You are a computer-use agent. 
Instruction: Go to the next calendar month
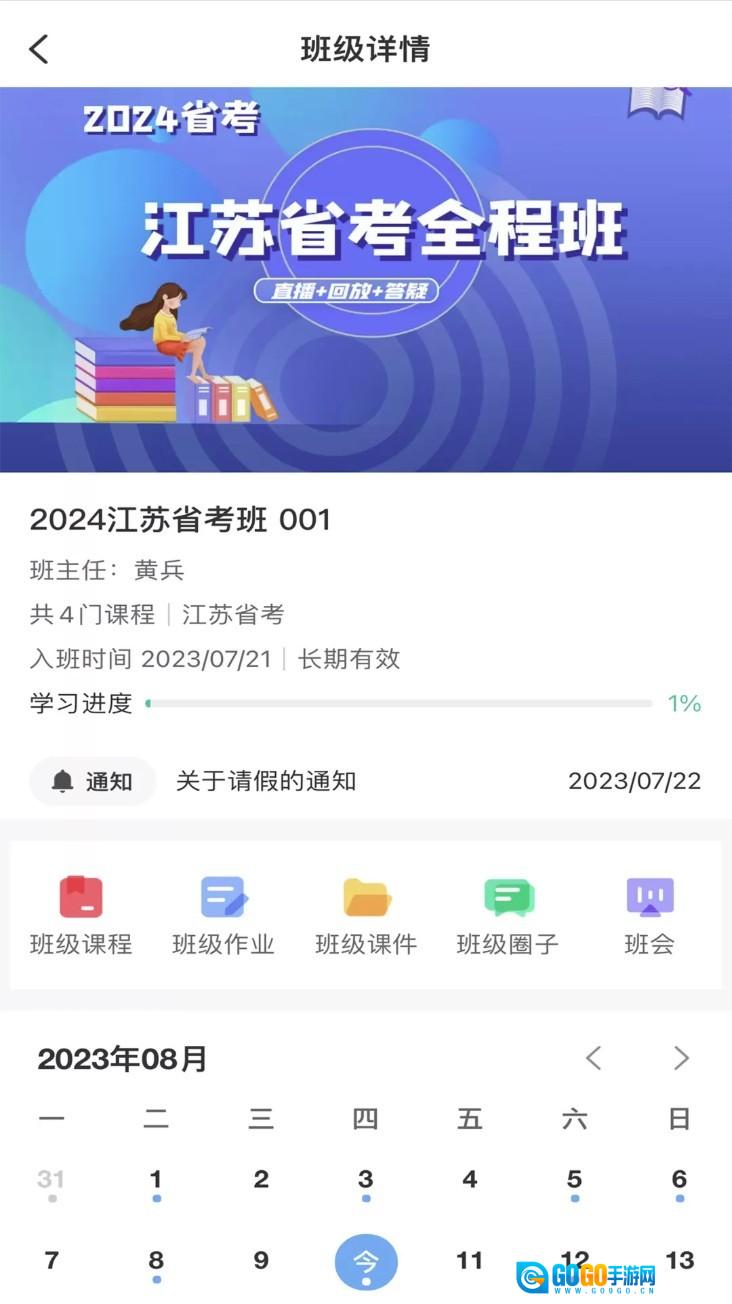click(681, 1058)
